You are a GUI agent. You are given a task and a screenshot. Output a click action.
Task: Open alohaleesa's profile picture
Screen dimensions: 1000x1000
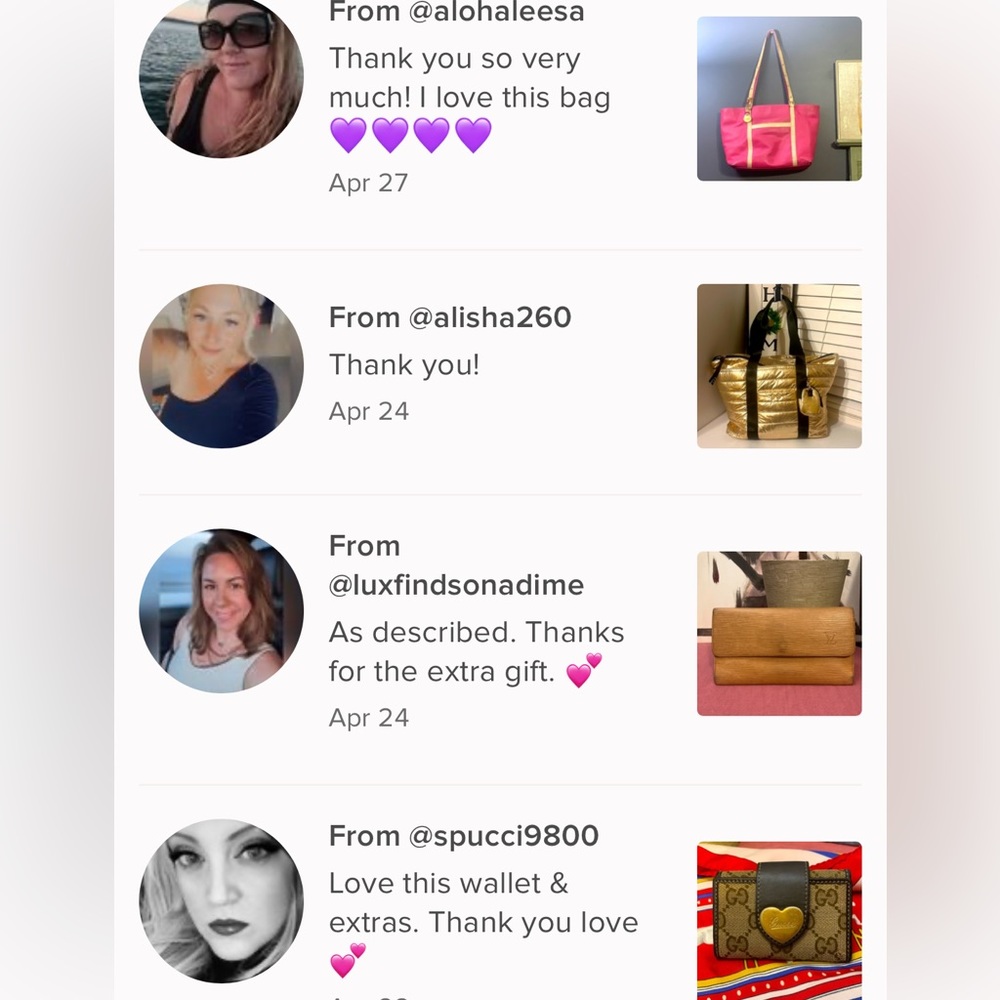tap(221, 78)
